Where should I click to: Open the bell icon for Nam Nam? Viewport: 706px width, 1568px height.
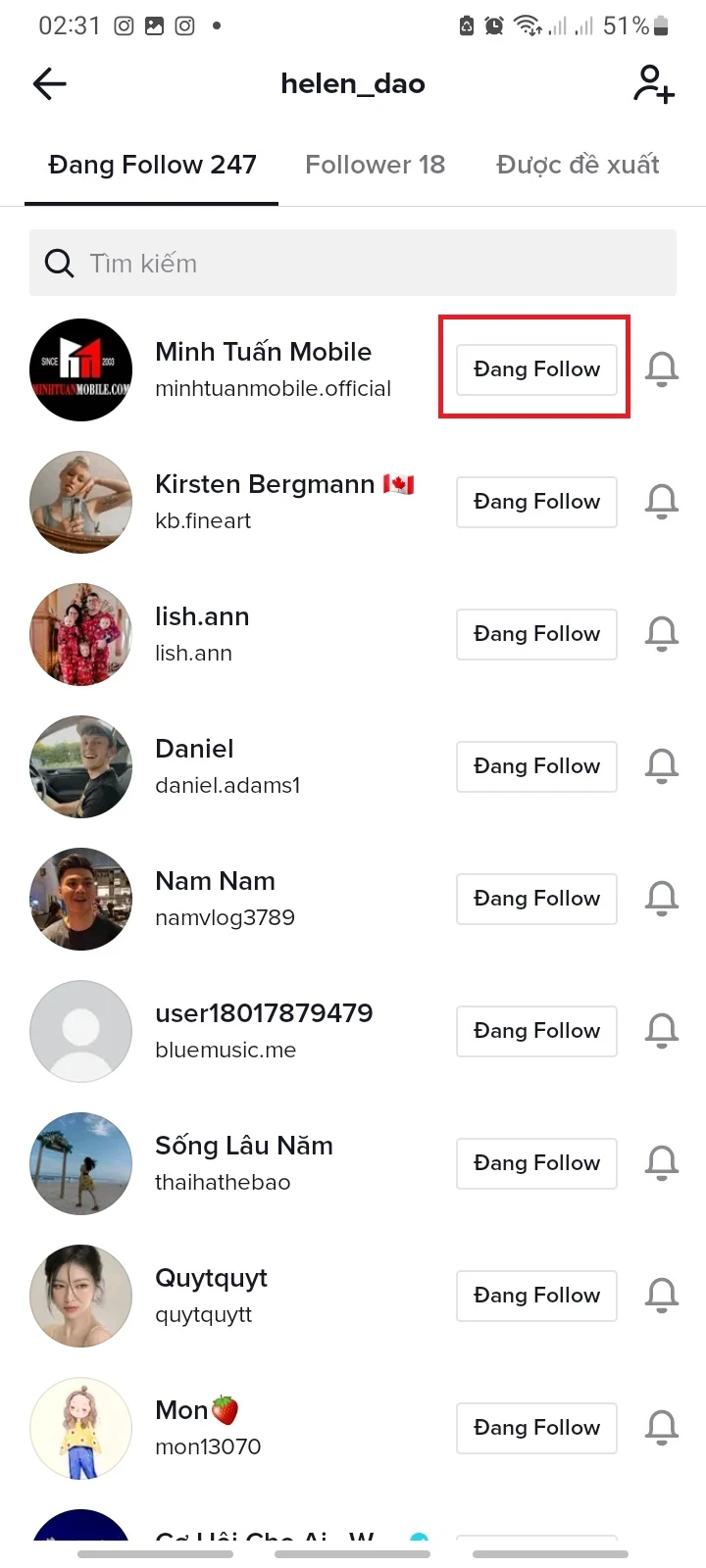tap(662, 899)
